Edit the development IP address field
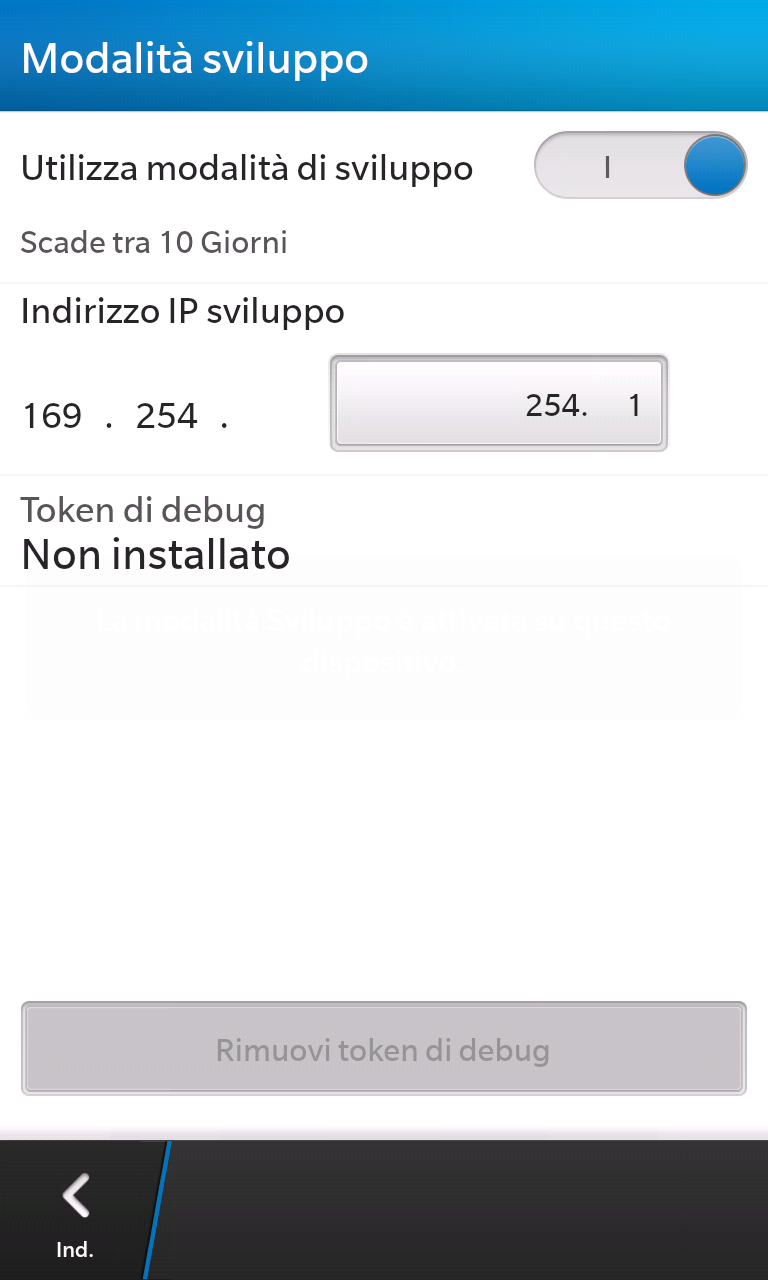 tap(498, 403)
